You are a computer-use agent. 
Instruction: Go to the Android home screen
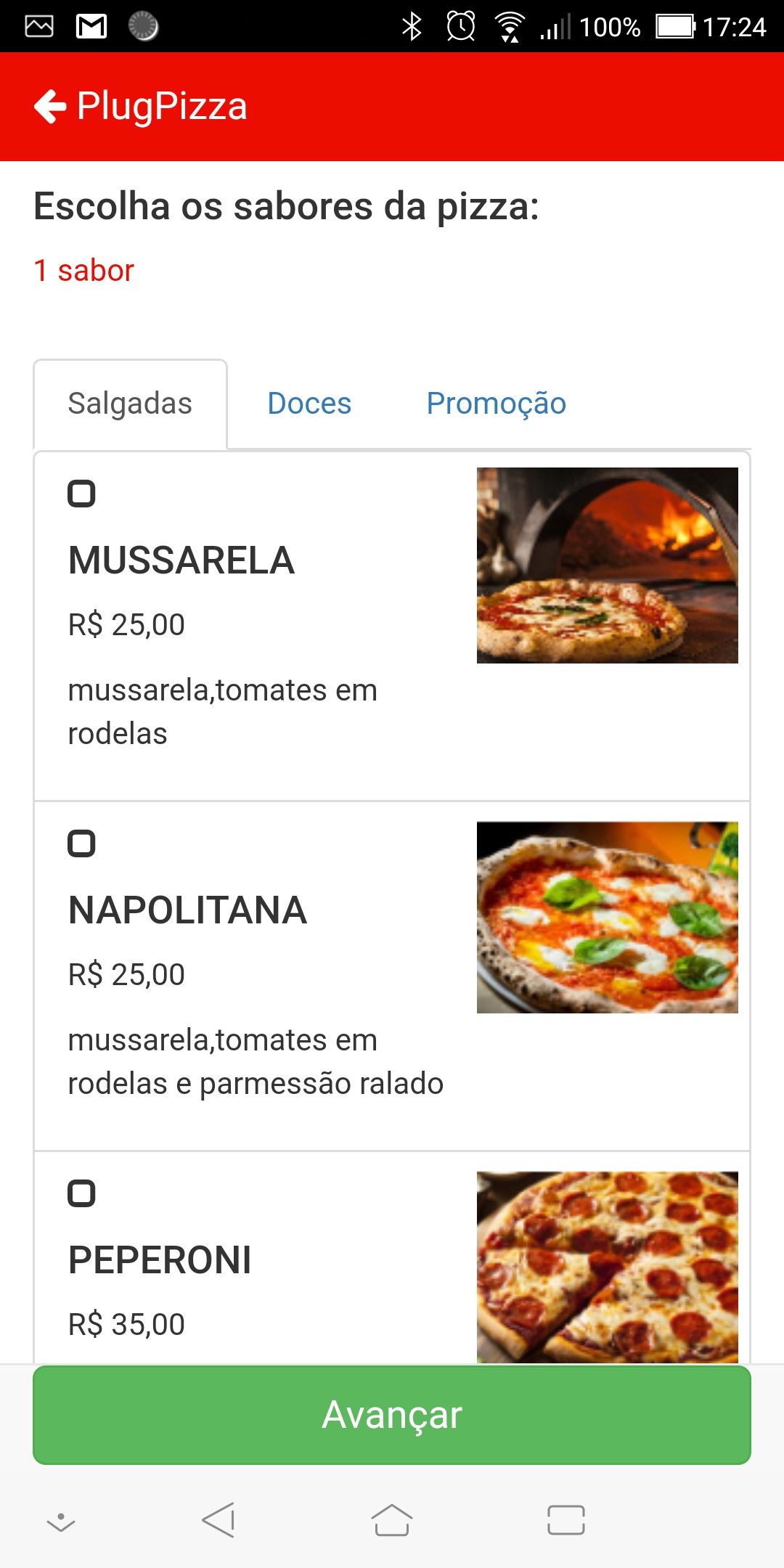click(392, 1520)
